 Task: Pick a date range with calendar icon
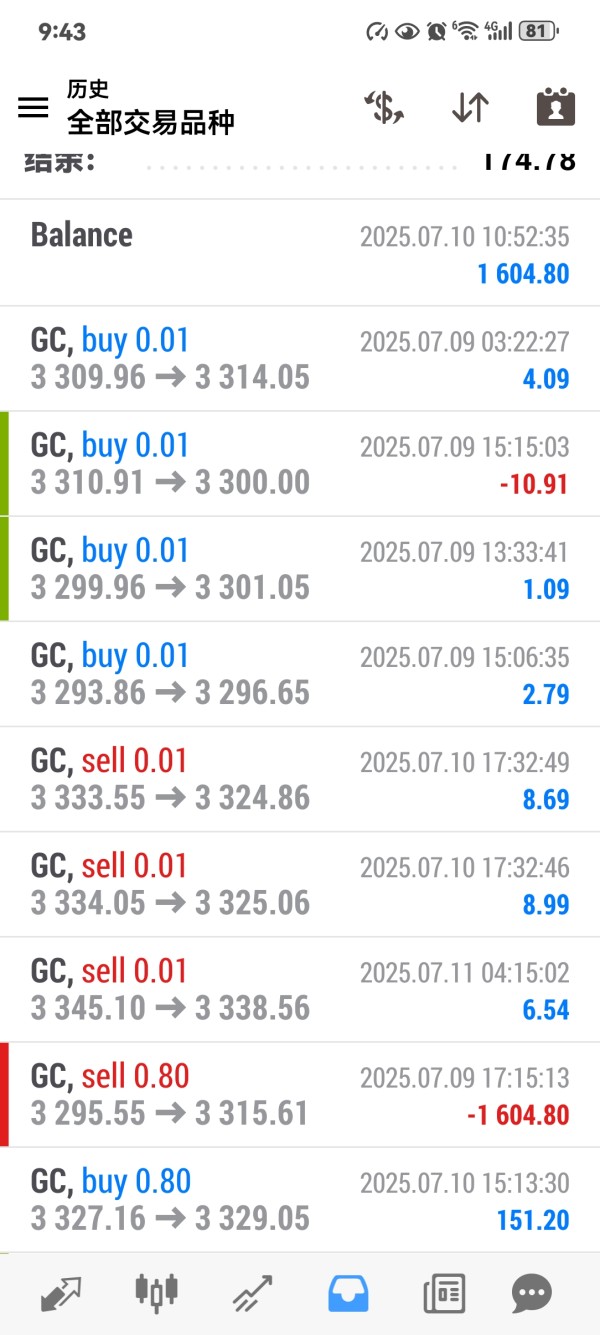555,107
